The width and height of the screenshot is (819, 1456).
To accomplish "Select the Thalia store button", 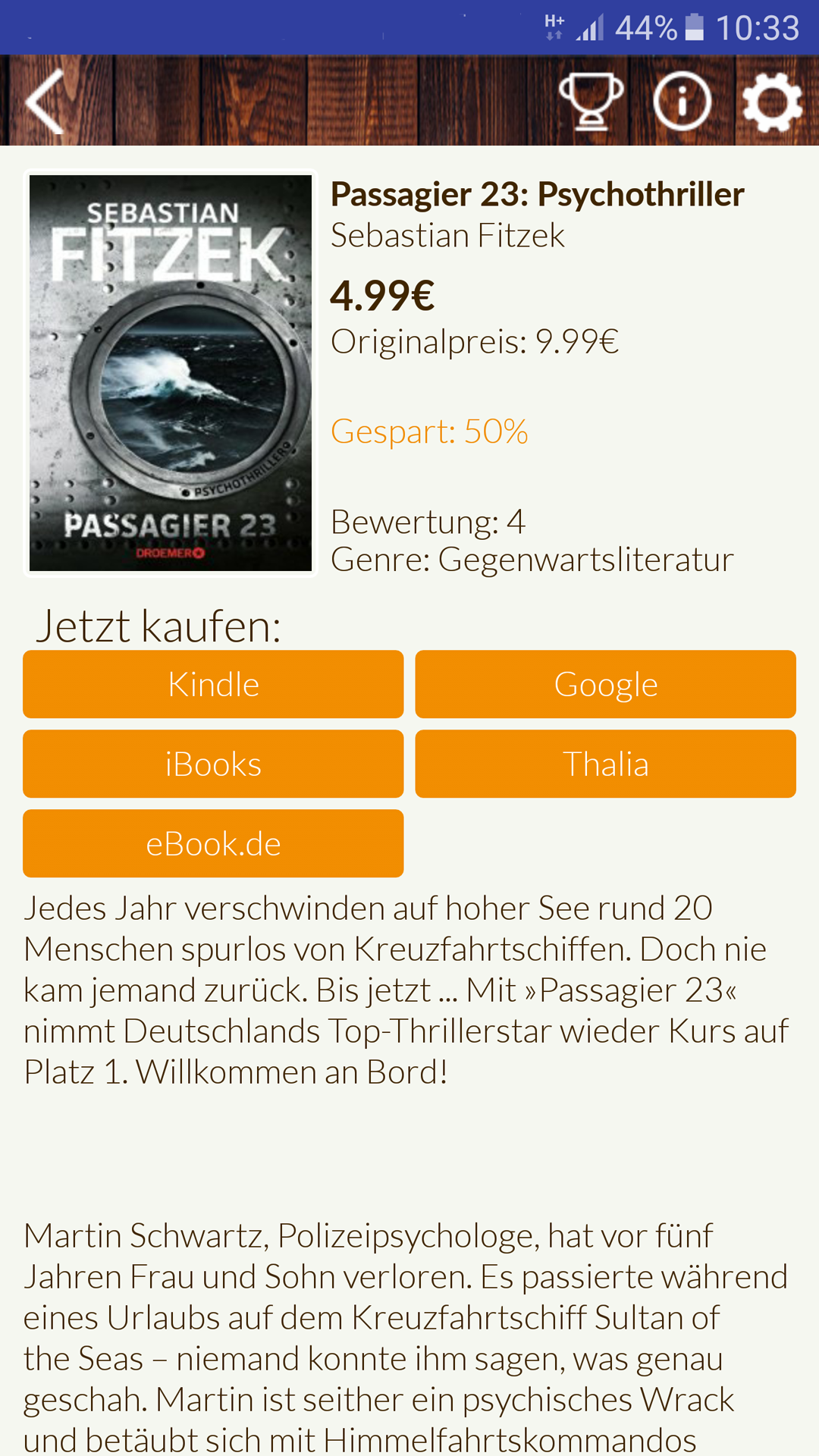I will point(606,764).
